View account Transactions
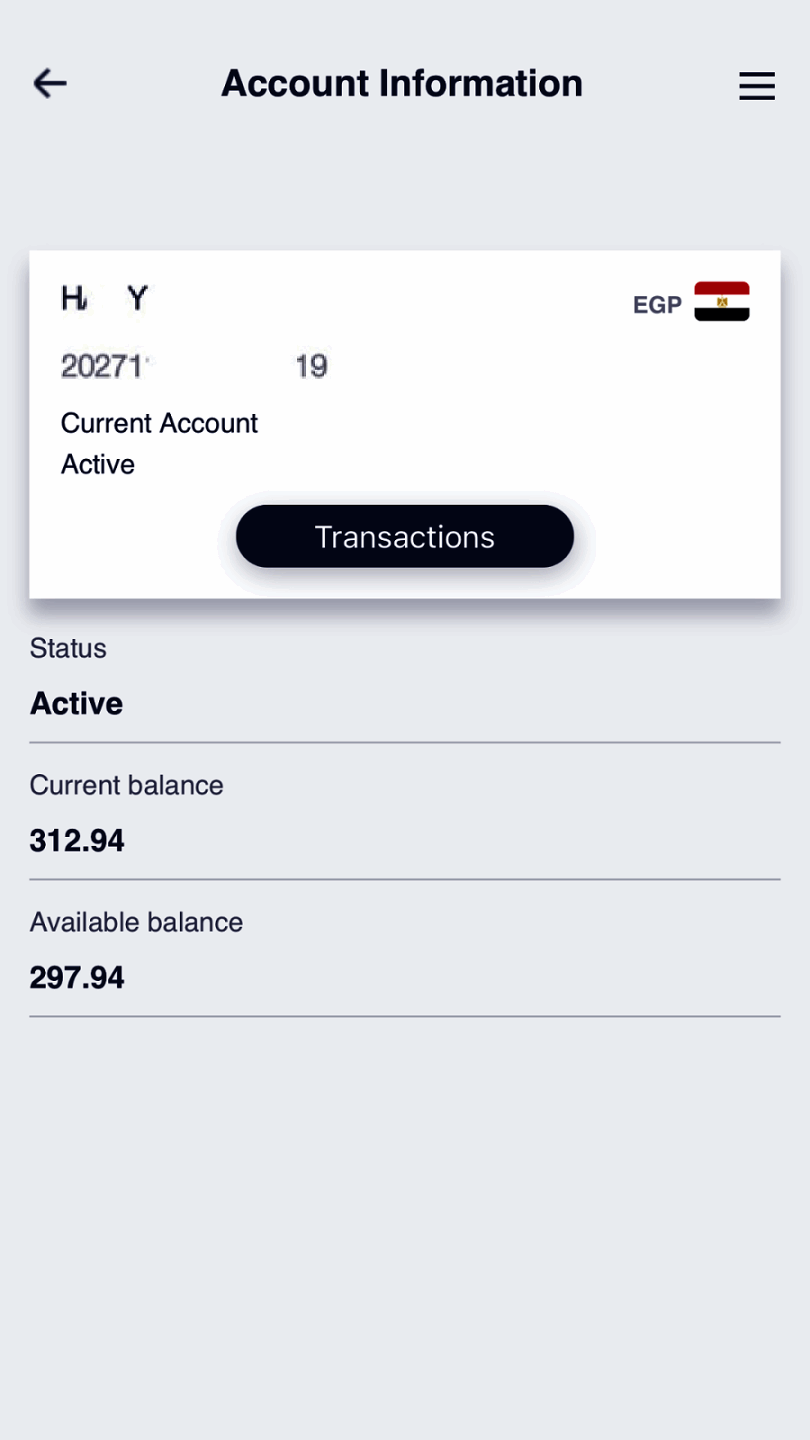 [x=405, y=537]
